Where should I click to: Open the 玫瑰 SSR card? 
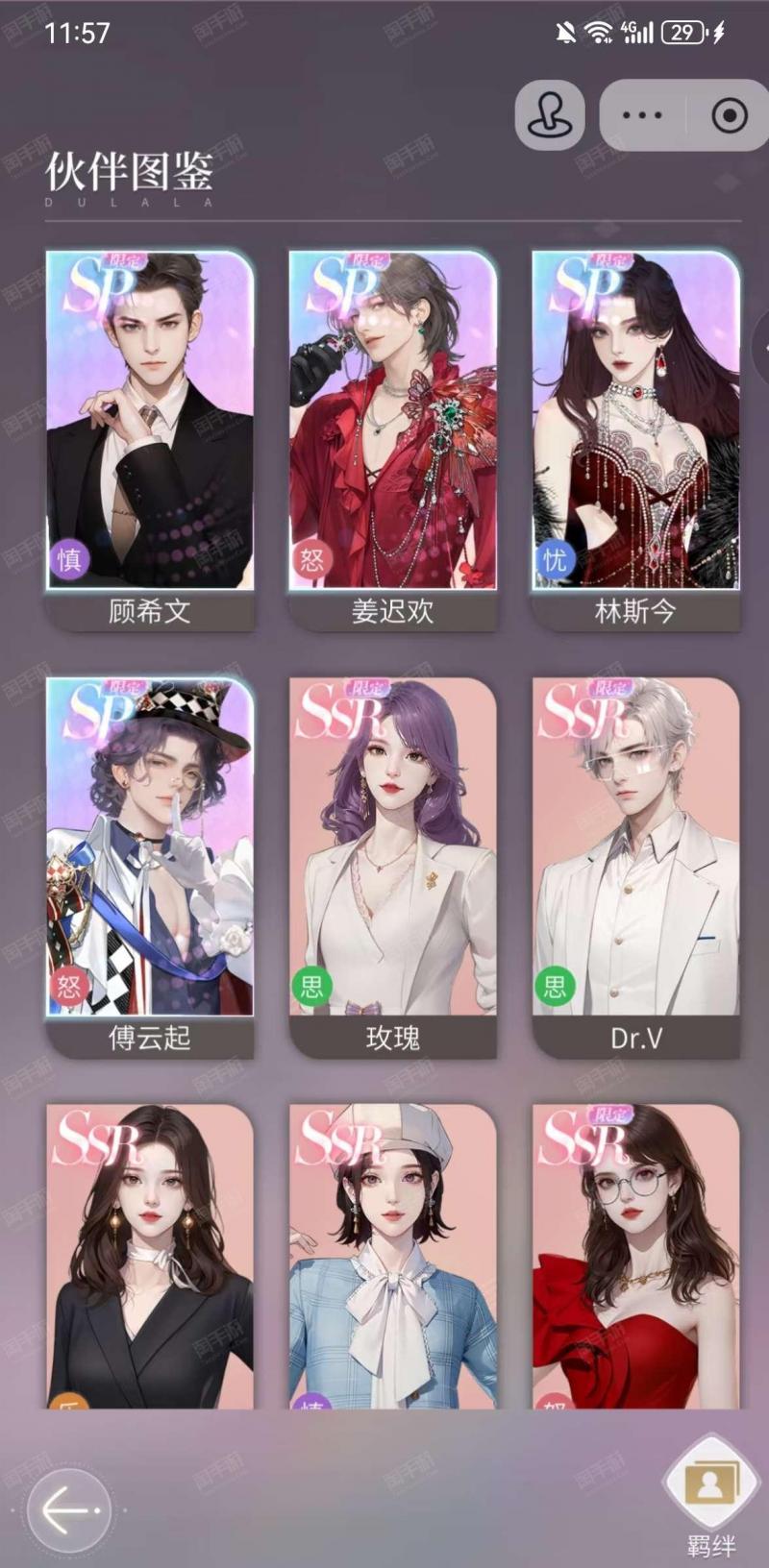392,867
